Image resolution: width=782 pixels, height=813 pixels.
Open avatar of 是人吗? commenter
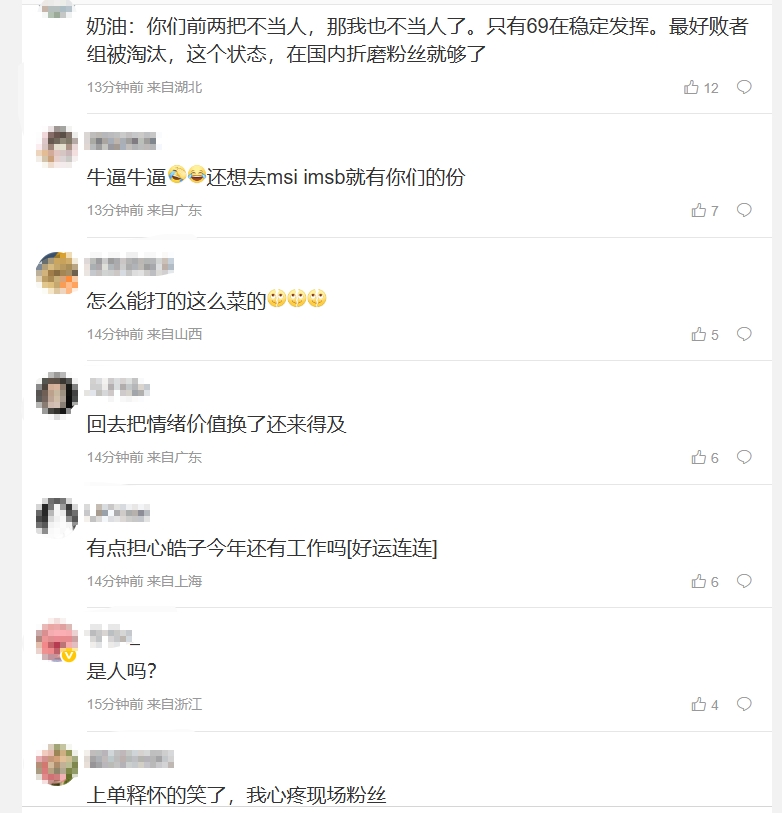point(57,640)
